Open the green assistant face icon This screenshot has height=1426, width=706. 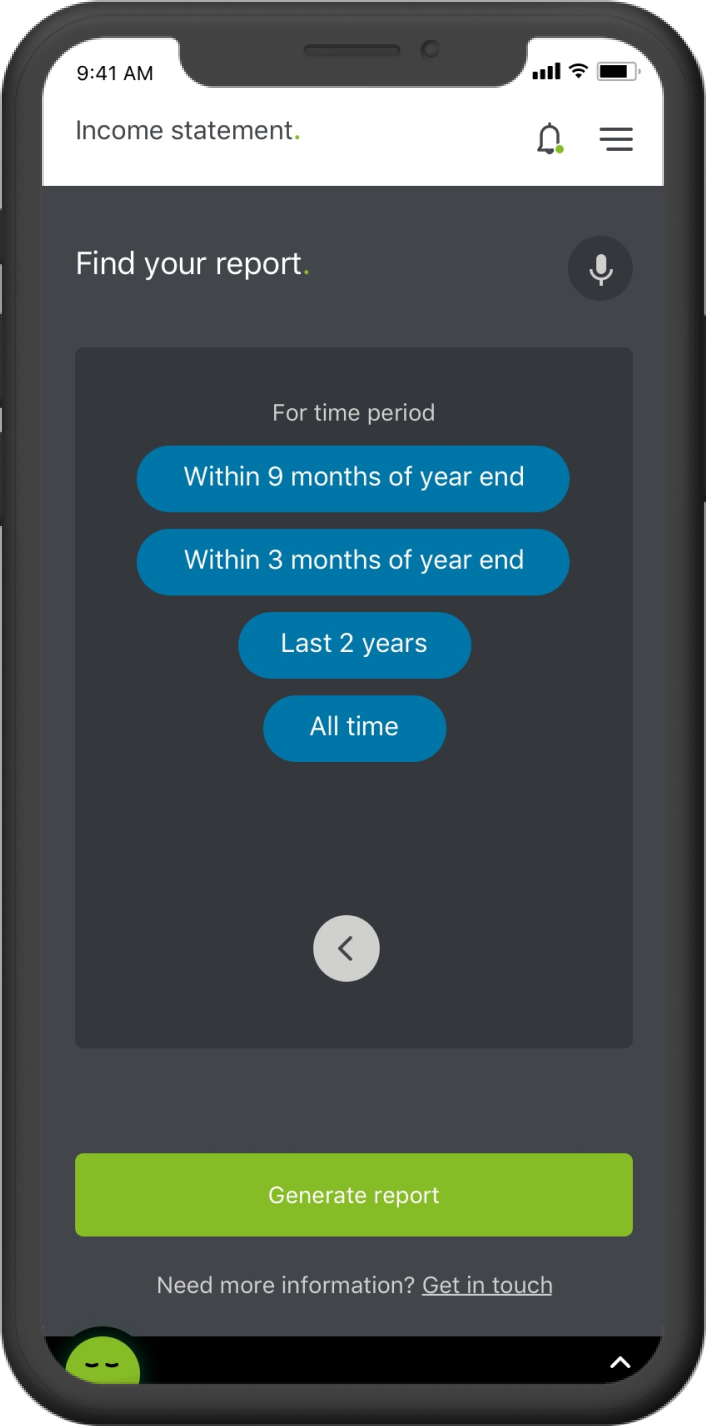pyautogui.click(x=102, y=1358)
